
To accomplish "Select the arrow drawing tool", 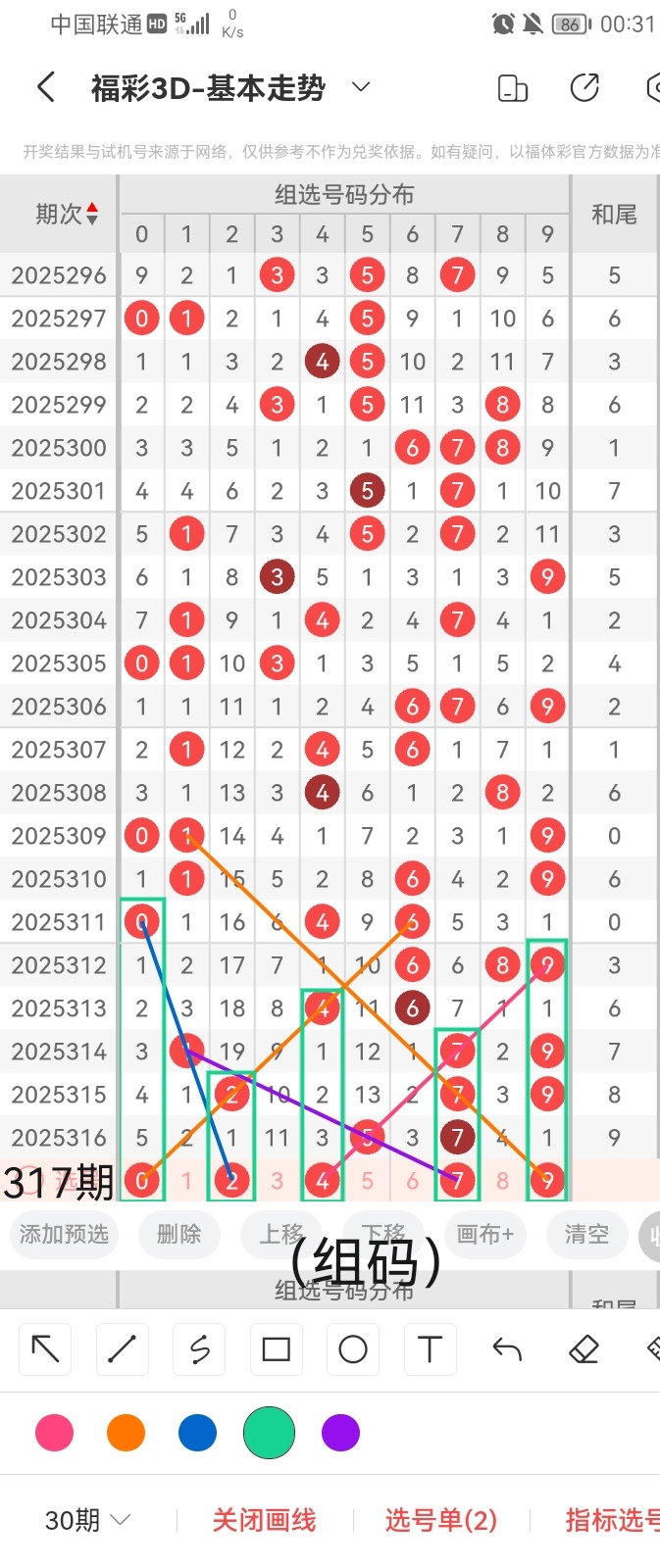I will pyautogui.click(x=45, y=1349).
